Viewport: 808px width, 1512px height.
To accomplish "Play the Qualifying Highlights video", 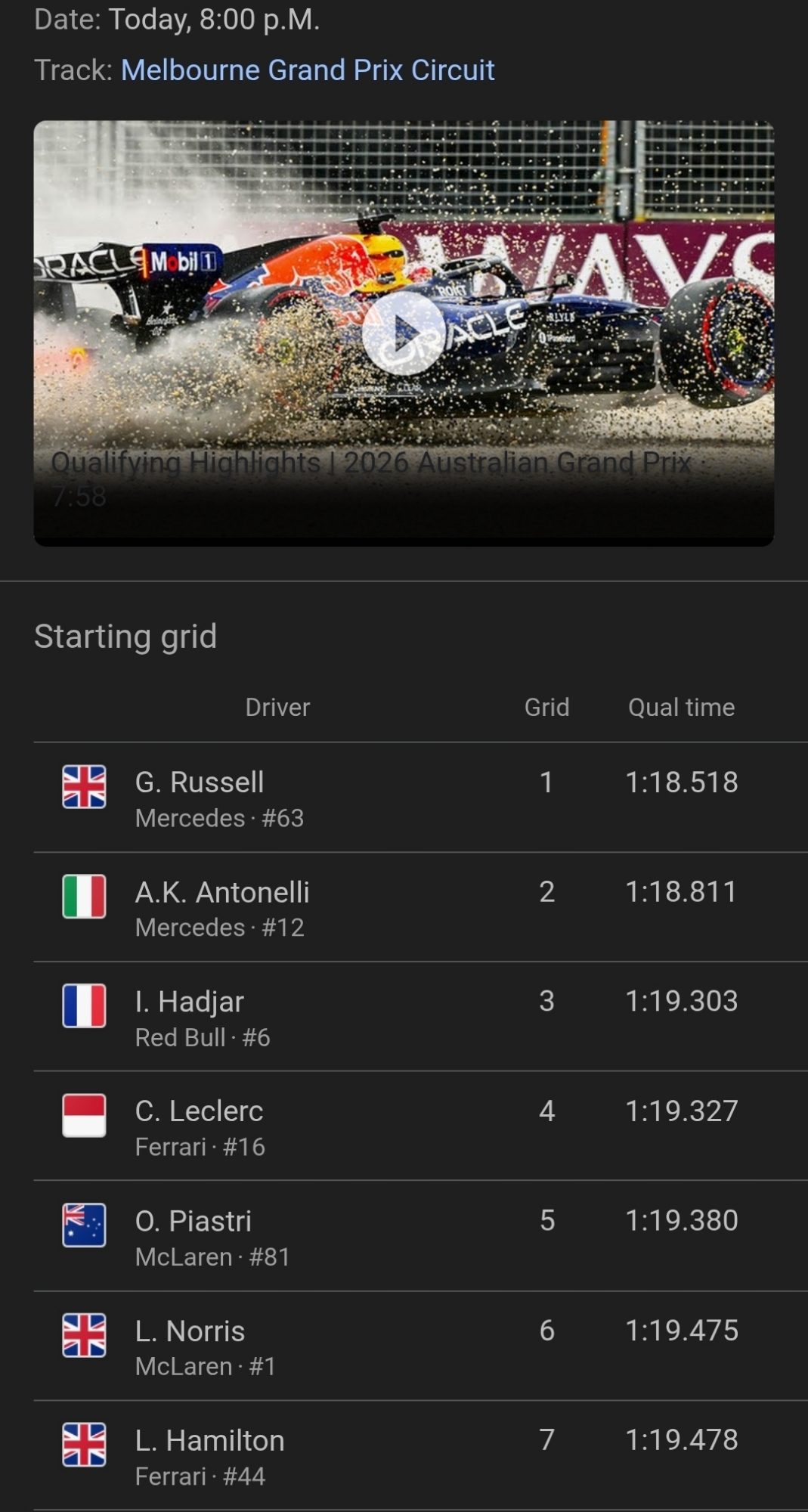I will click(x=403, y=333).
